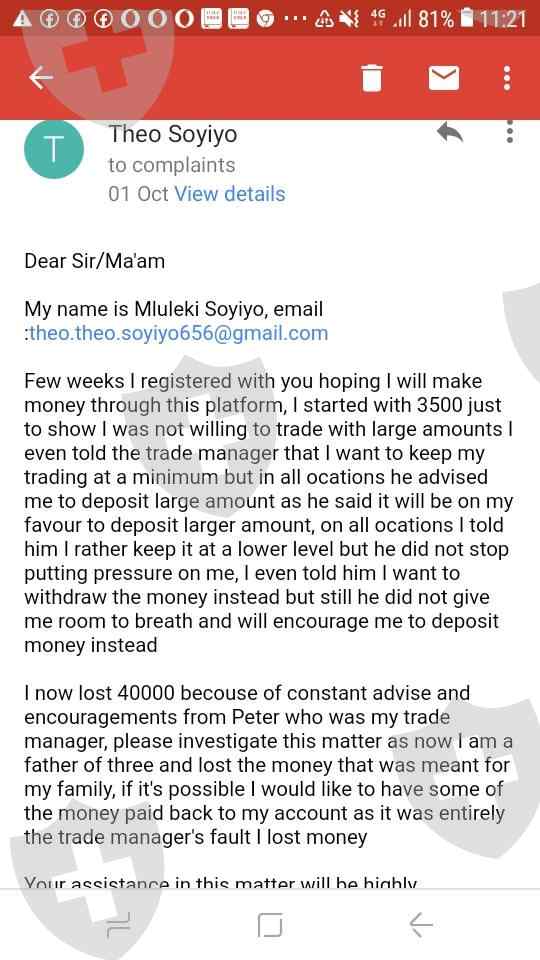Open Theo Soyiyo's sender avatar

pos(54,149)
